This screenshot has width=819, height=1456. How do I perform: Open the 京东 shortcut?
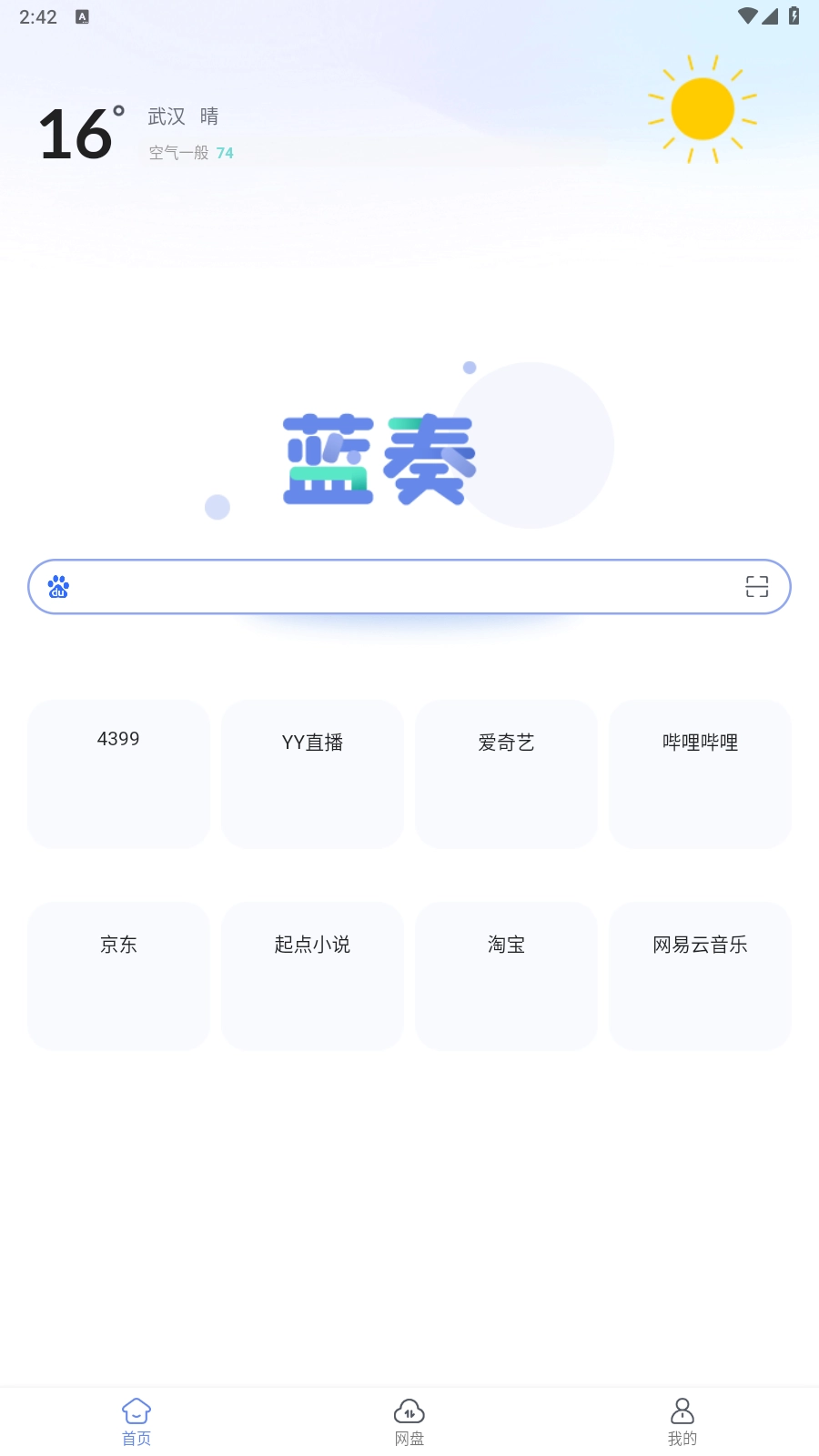pyautogui.click(x=118, y=976)
